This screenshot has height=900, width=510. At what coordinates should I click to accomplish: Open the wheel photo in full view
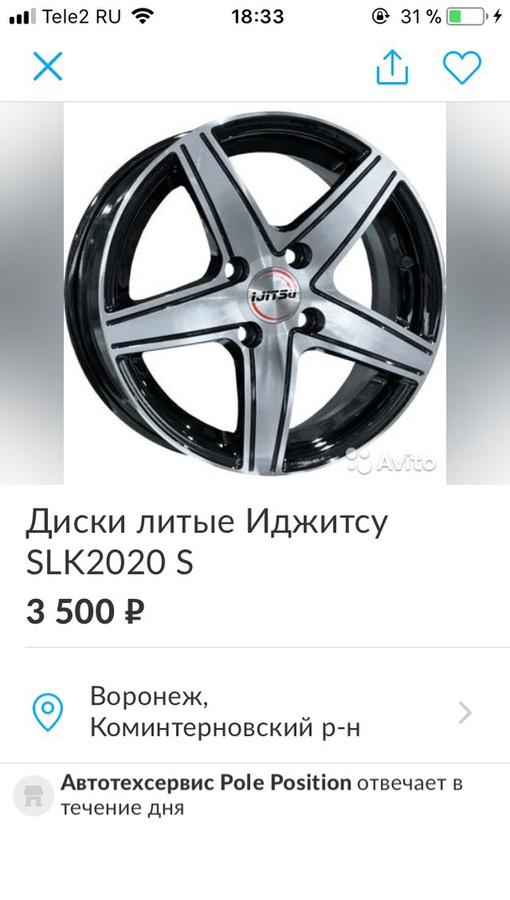255,293
